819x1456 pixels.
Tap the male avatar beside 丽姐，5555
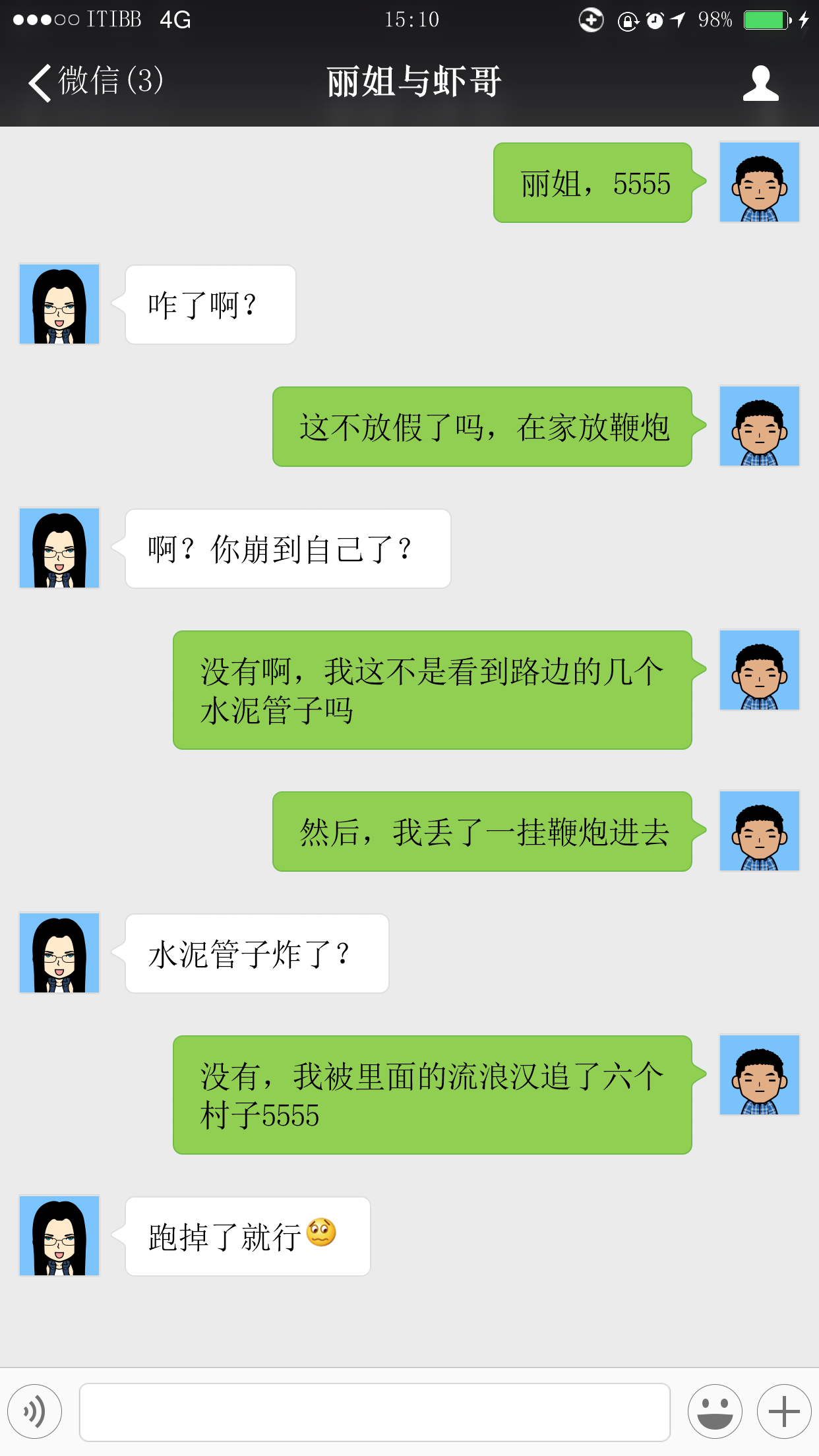point(759,182)
